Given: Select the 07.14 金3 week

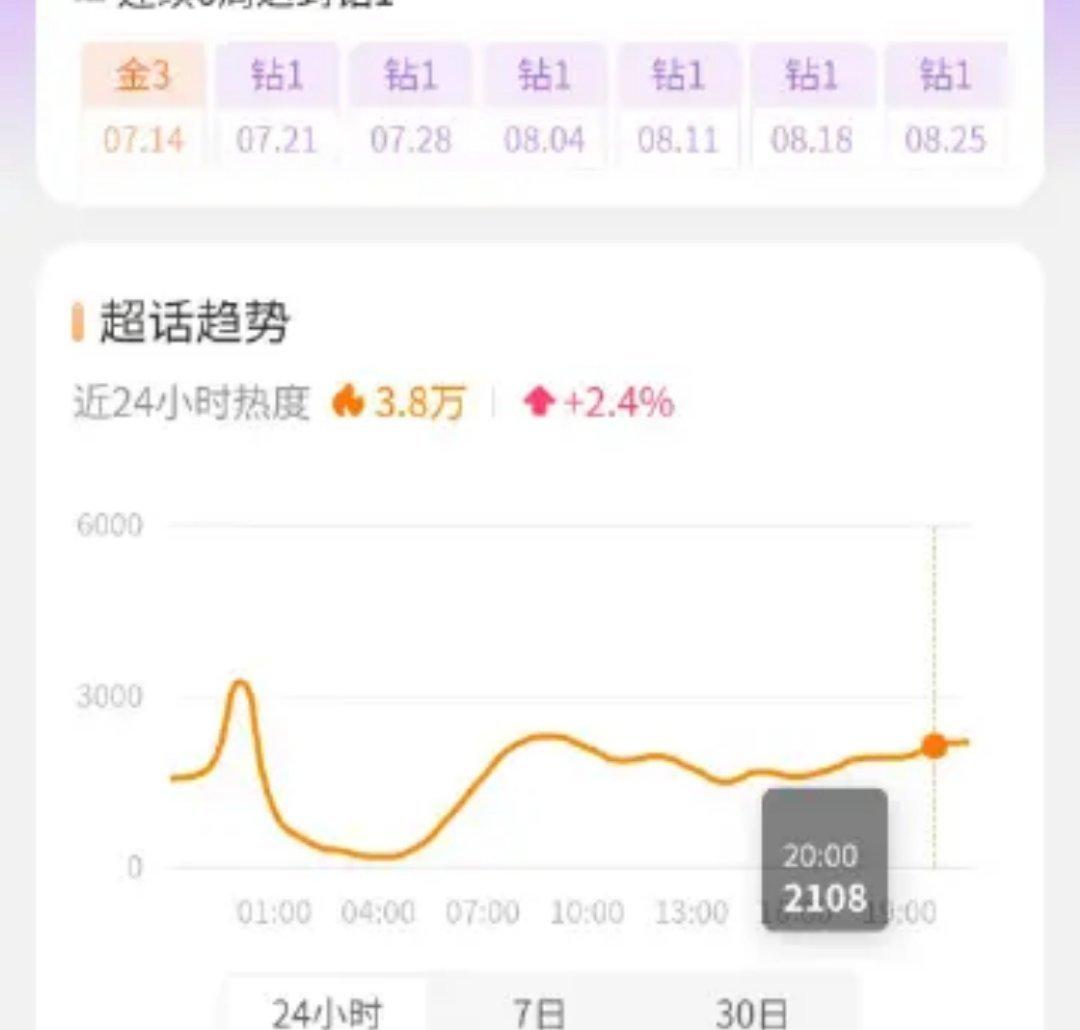Looking at the screenshot, I should coord(143,106).
